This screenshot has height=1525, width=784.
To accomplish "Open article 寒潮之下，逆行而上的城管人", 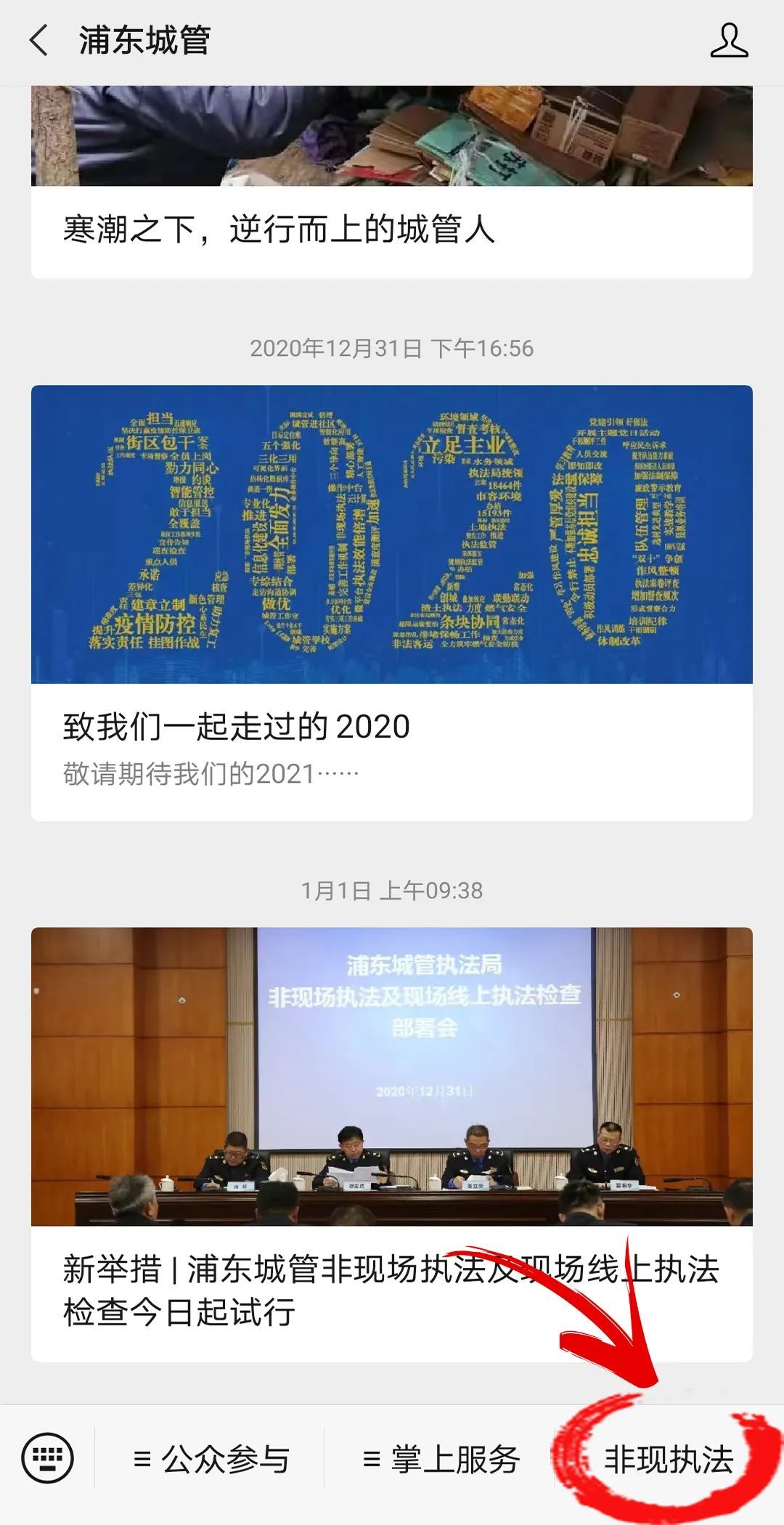I will (391, 182).
